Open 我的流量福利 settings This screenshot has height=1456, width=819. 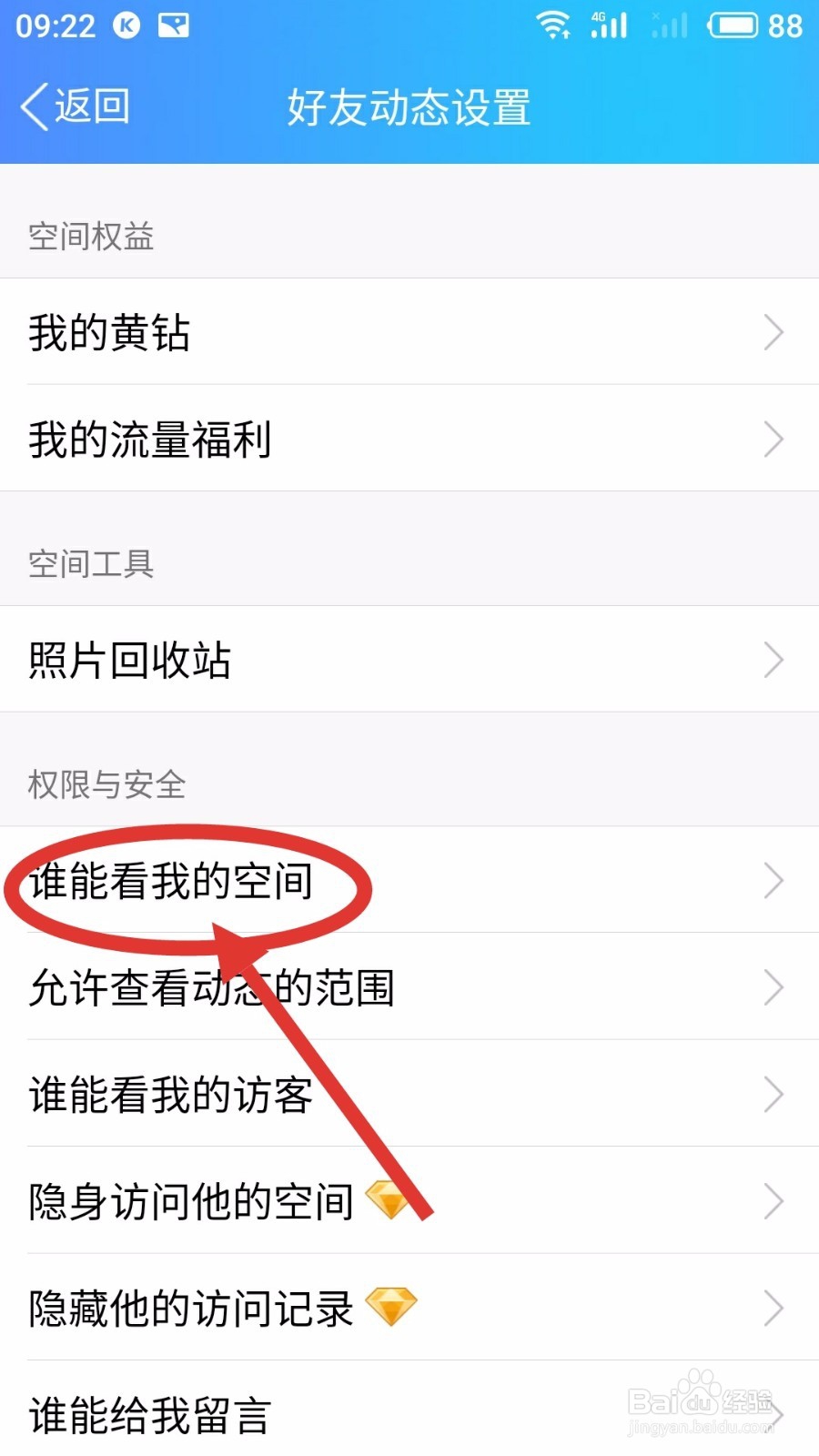point(150,439)
